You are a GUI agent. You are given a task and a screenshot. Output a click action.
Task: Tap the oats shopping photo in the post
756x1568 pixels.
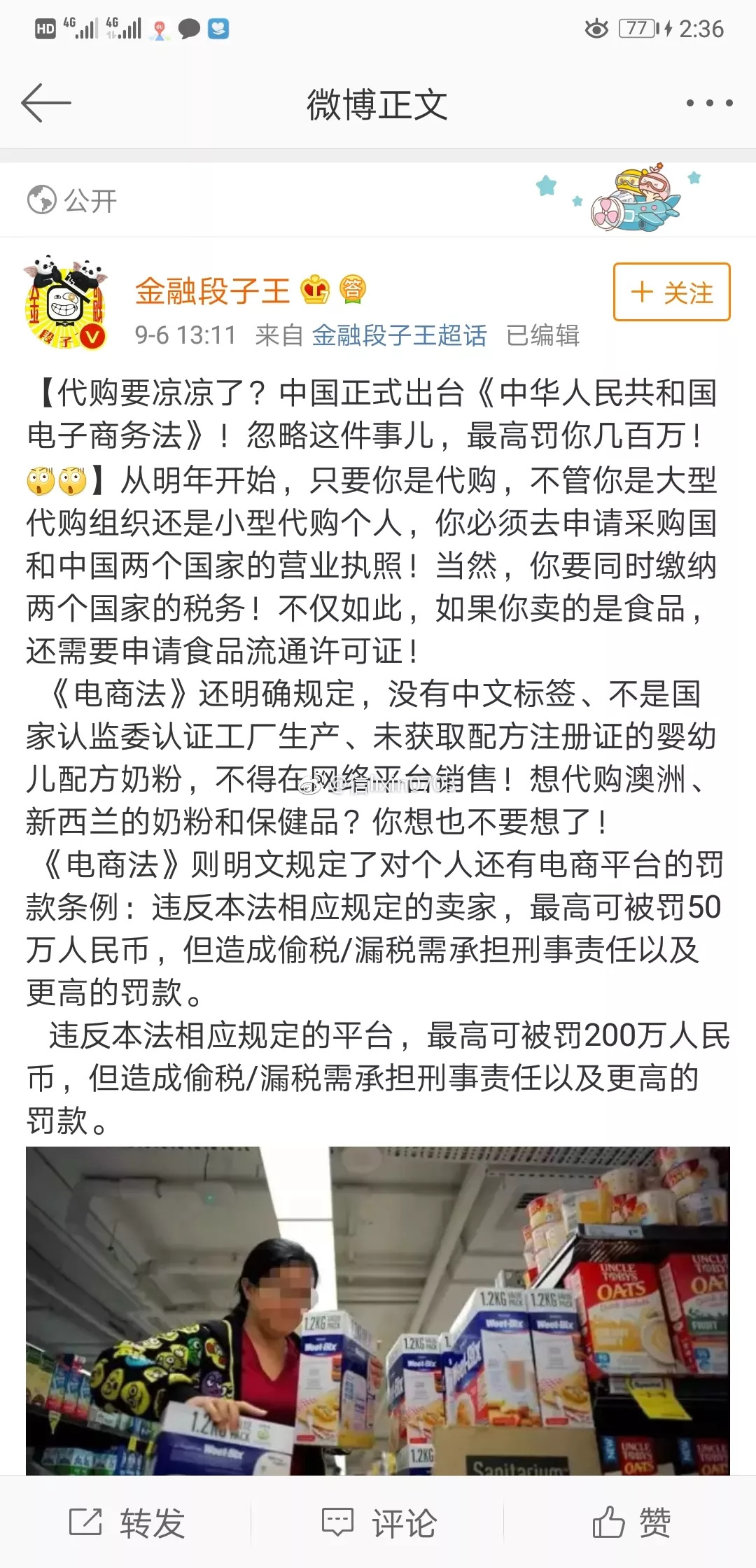pyautogui.click(x=378, y=1316)
